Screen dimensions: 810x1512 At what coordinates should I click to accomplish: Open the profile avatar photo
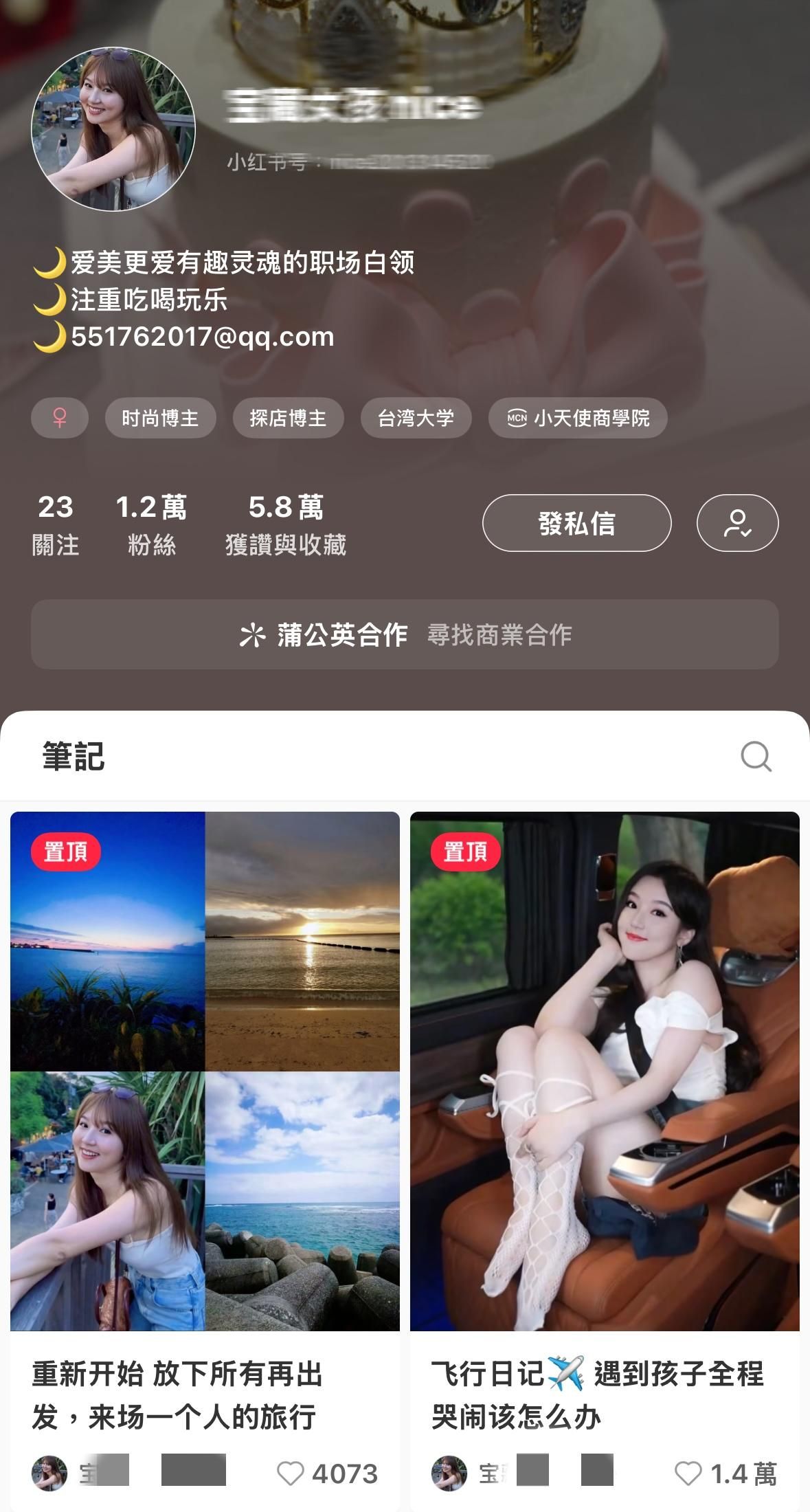[x=113, y=129]
